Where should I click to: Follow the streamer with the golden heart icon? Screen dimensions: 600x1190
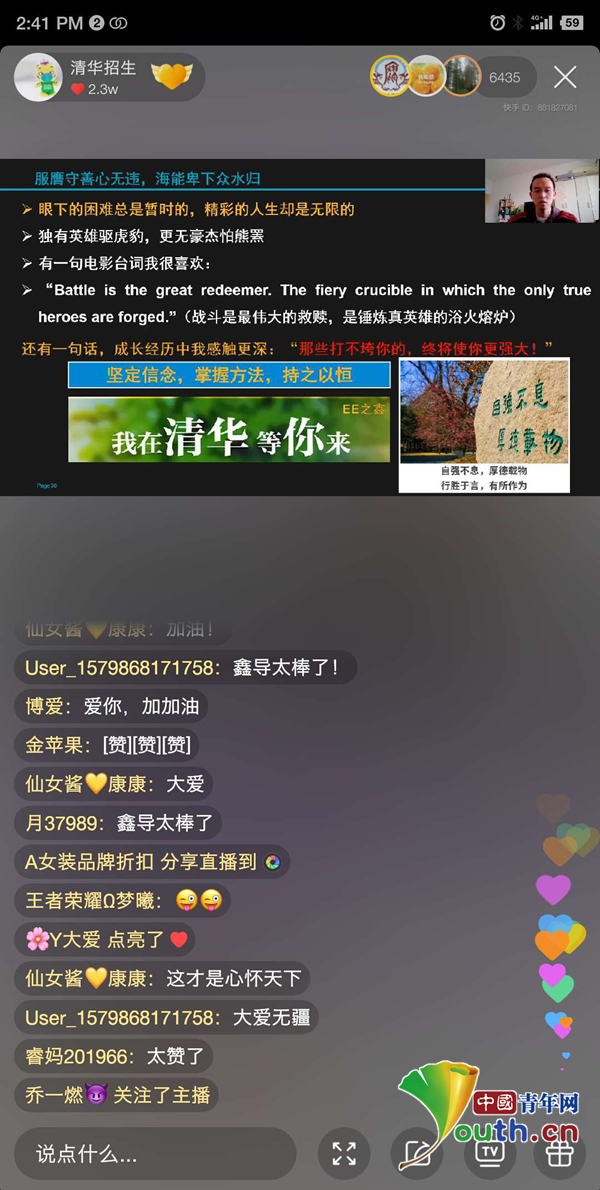171,76
